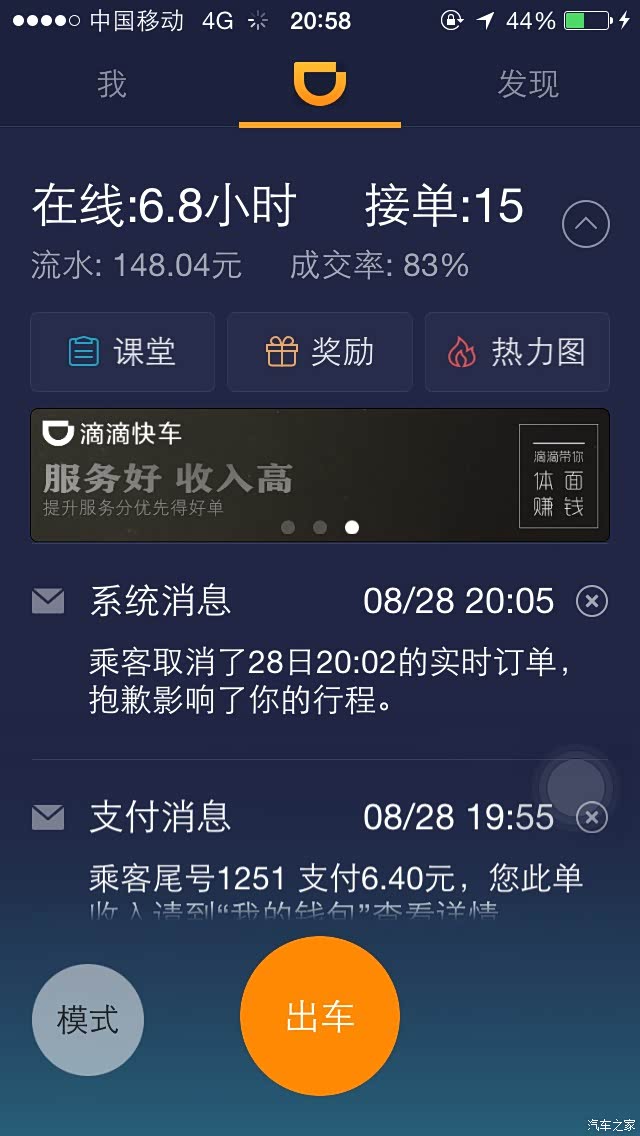
Task: Open 热力图 heat map
Action: pos(517,352)
